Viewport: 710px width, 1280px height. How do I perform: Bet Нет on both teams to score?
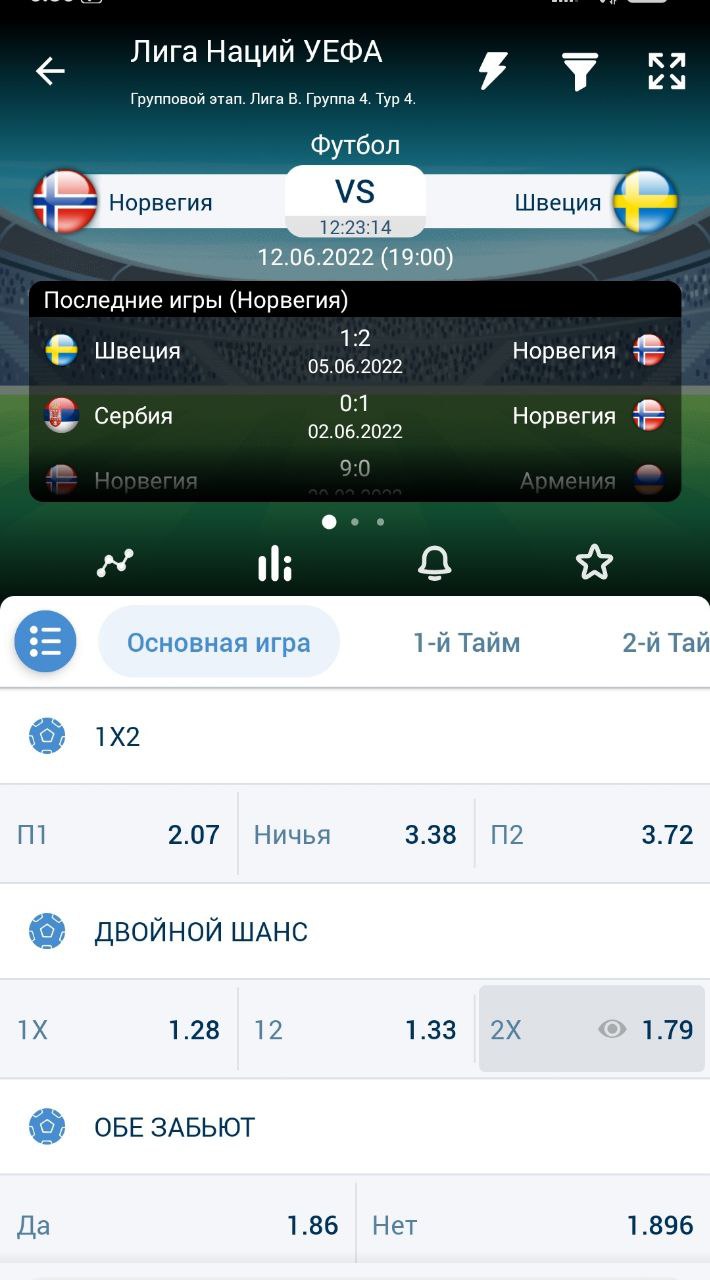coord(532,1225)
